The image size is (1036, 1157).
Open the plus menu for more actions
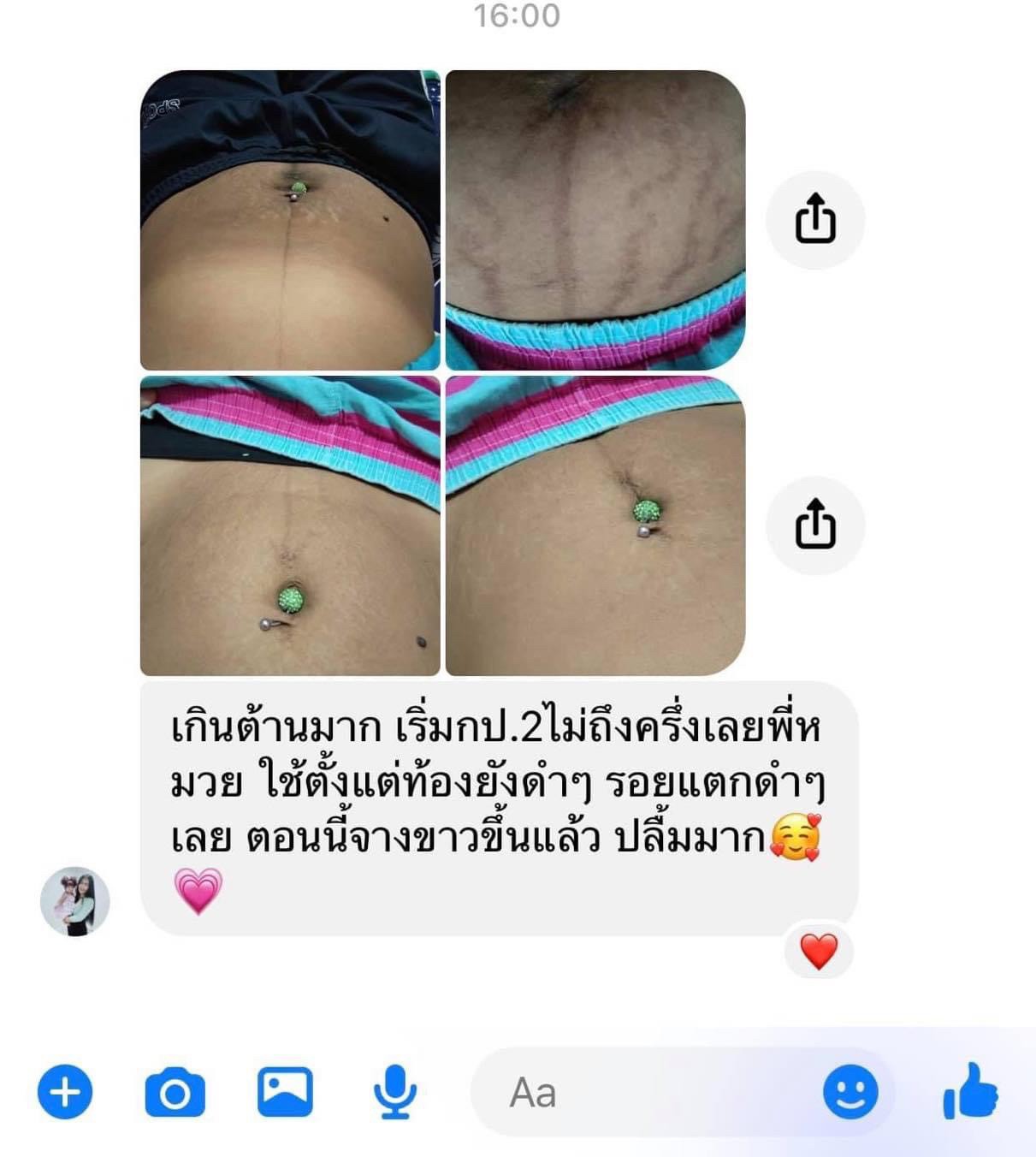[x=65, y=1092]
